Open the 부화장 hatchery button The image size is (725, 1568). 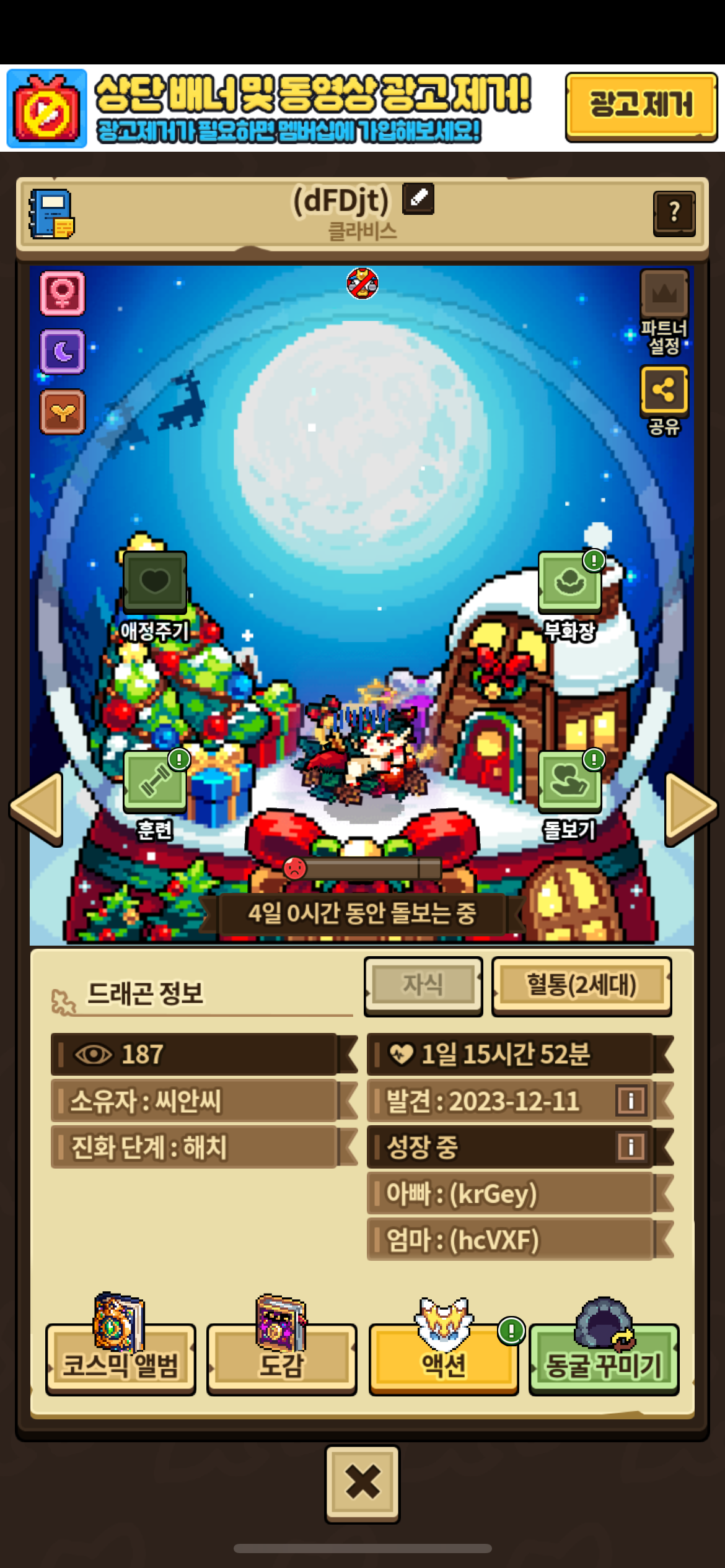click(569, 581)
